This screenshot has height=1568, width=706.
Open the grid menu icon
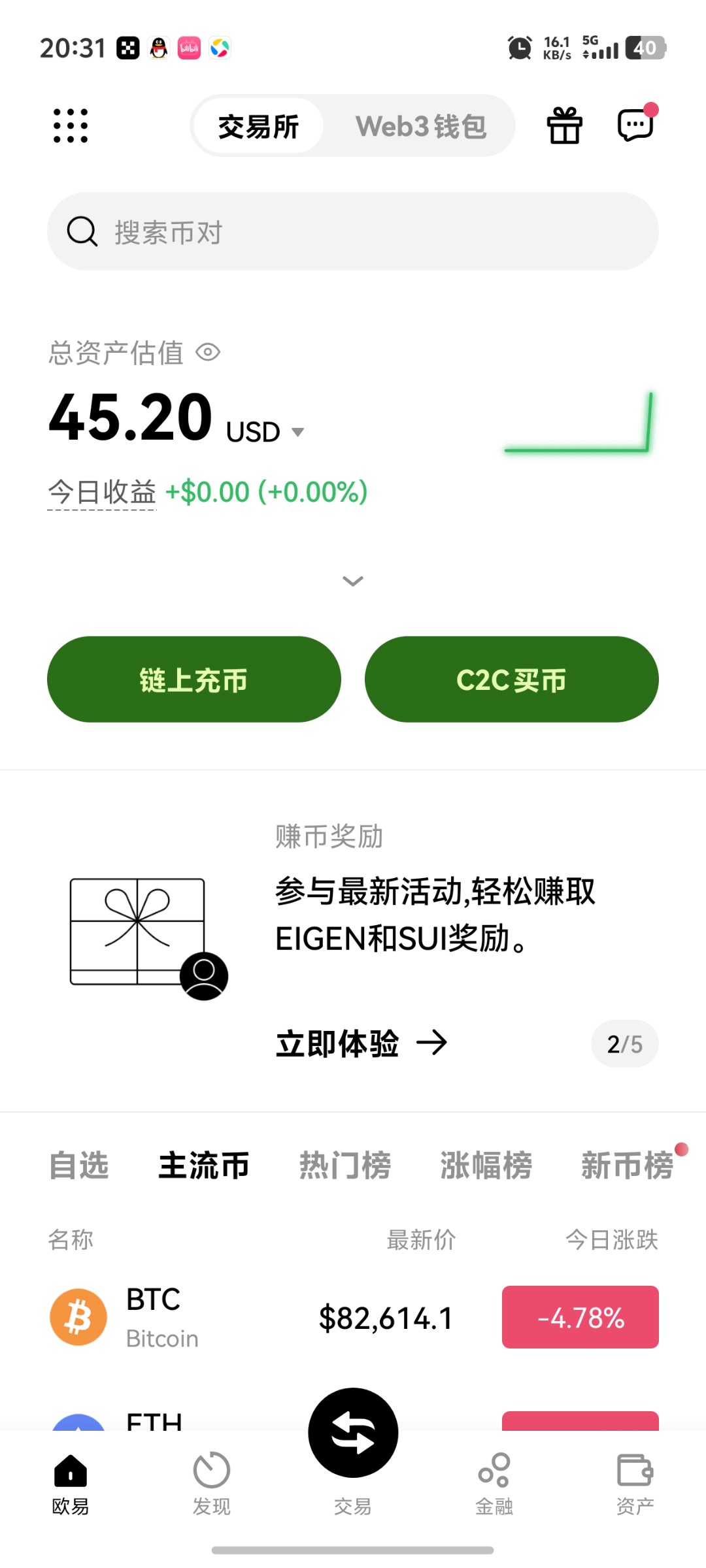pos(71,125)
